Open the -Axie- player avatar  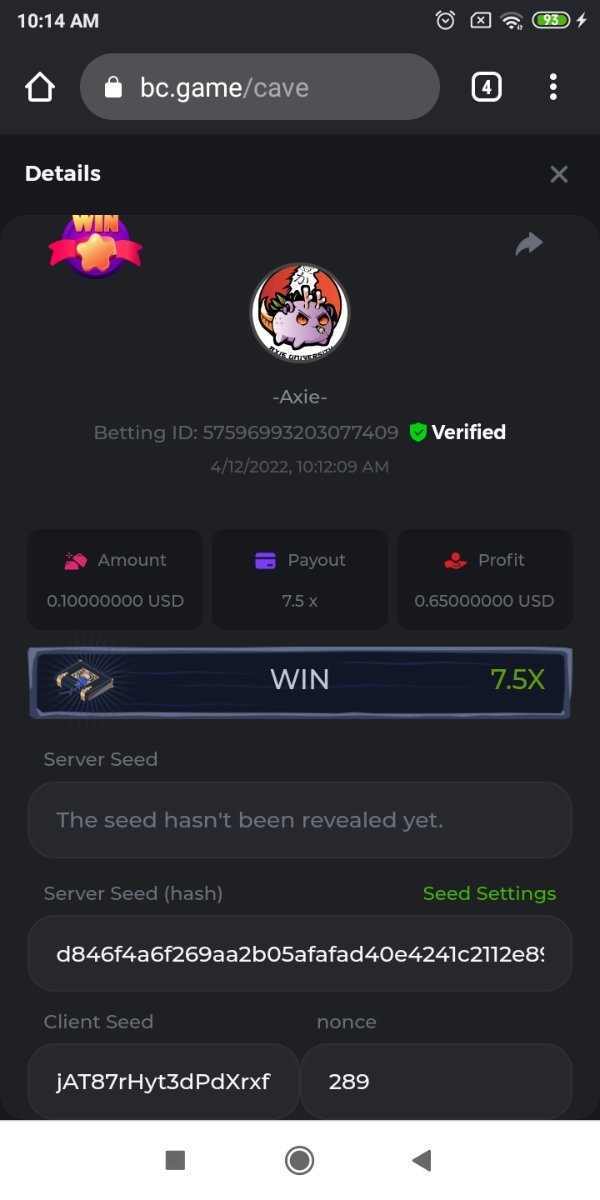click(x=300, y=313)
